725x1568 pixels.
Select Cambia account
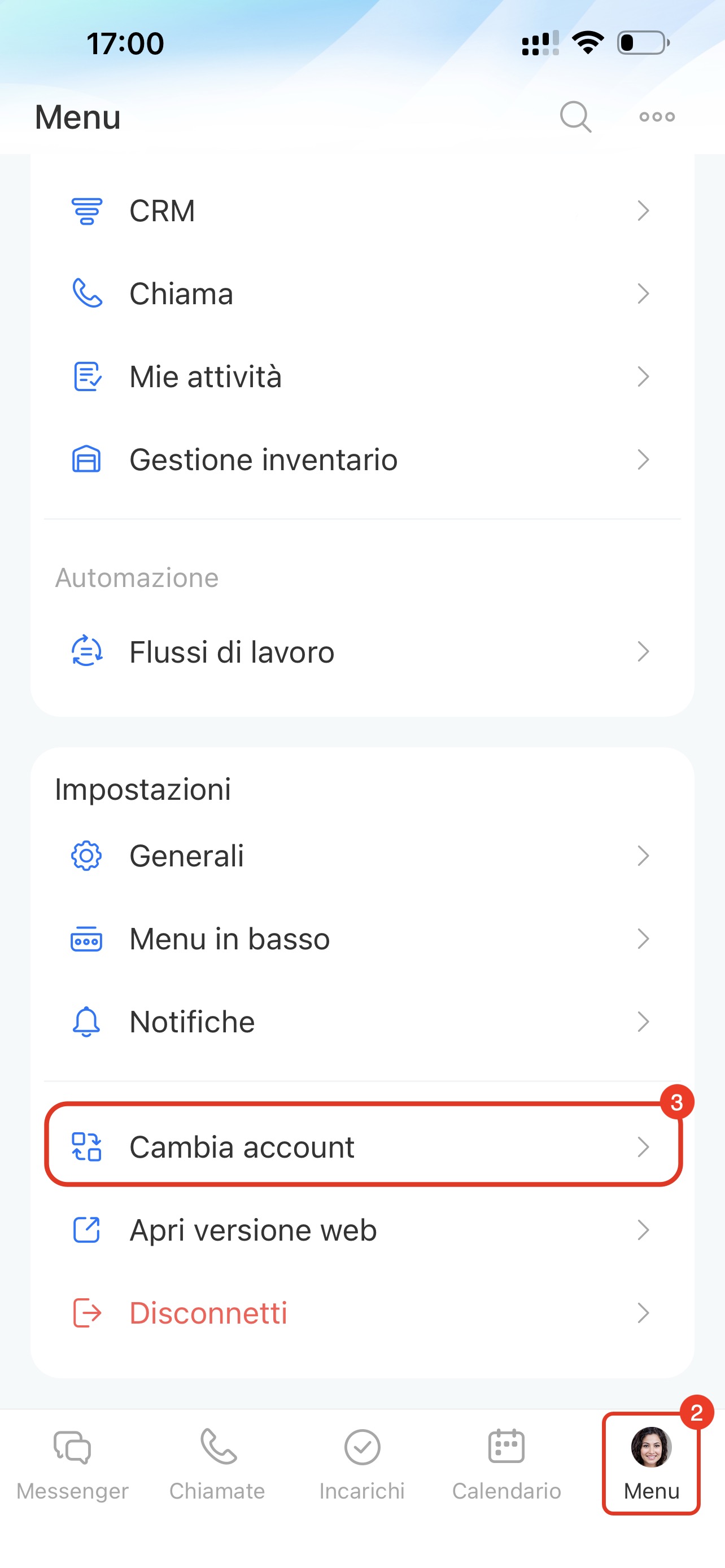click(361, 1147)
